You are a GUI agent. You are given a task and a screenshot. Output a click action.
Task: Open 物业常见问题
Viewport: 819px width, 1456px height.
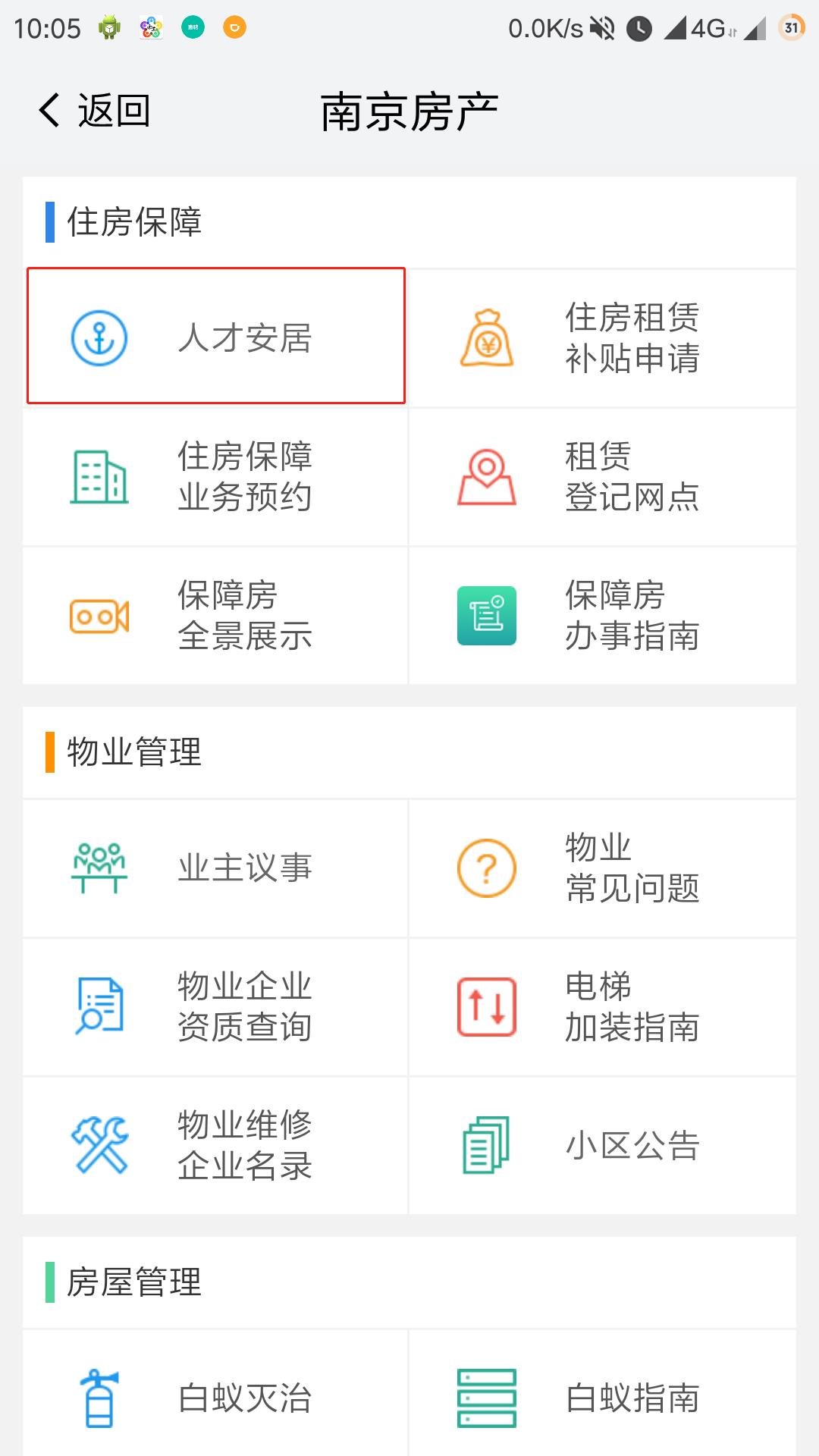(x=602, y=868)
